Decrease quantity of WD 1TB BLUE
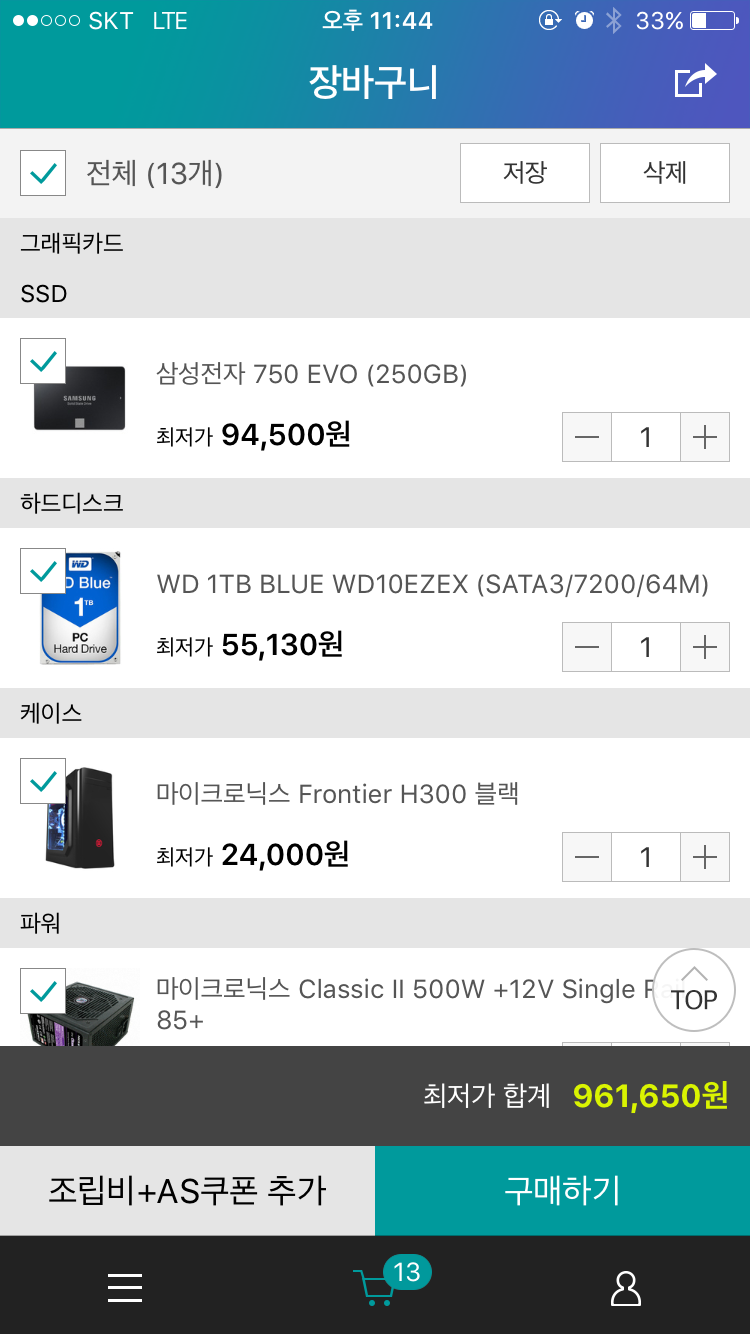Screen dimensions: 750x1334 tap(587, 647)
